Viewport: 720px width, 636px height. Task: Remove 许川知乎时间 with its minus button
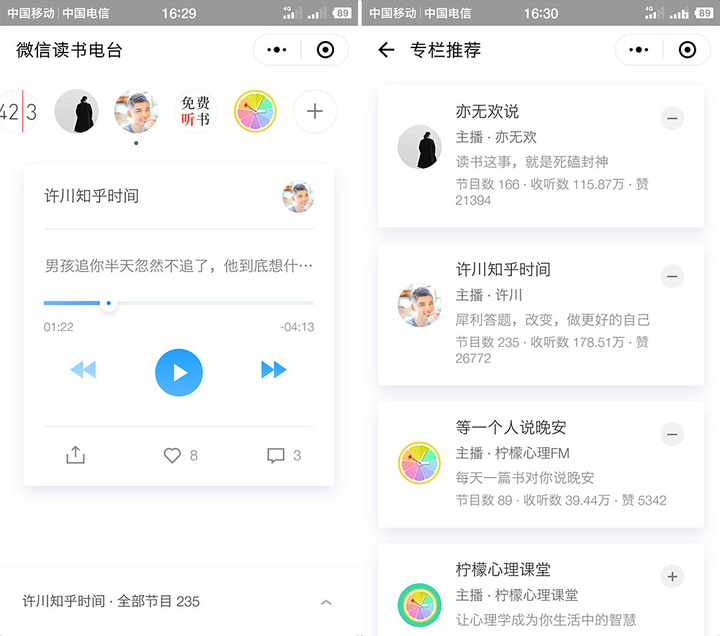click(x=672, y=277)
